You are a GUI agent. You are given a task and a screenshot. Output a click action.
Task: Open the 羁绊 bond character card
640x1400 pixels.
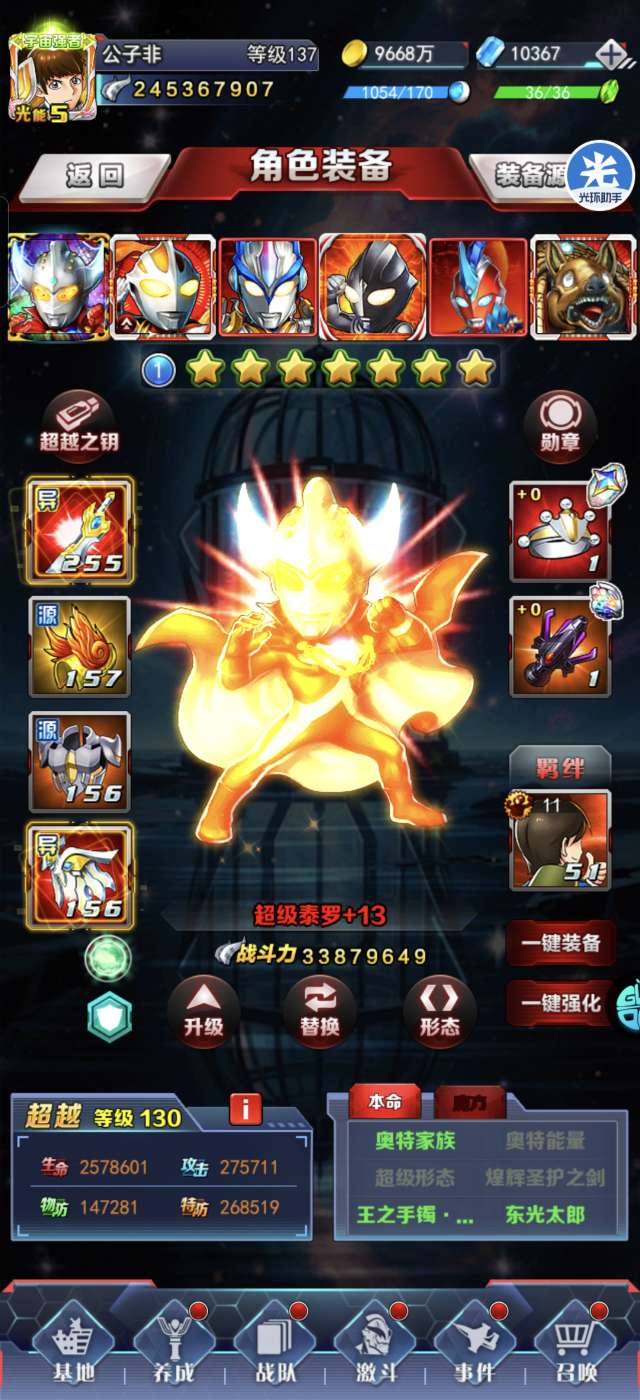click(x=559, y=840)
